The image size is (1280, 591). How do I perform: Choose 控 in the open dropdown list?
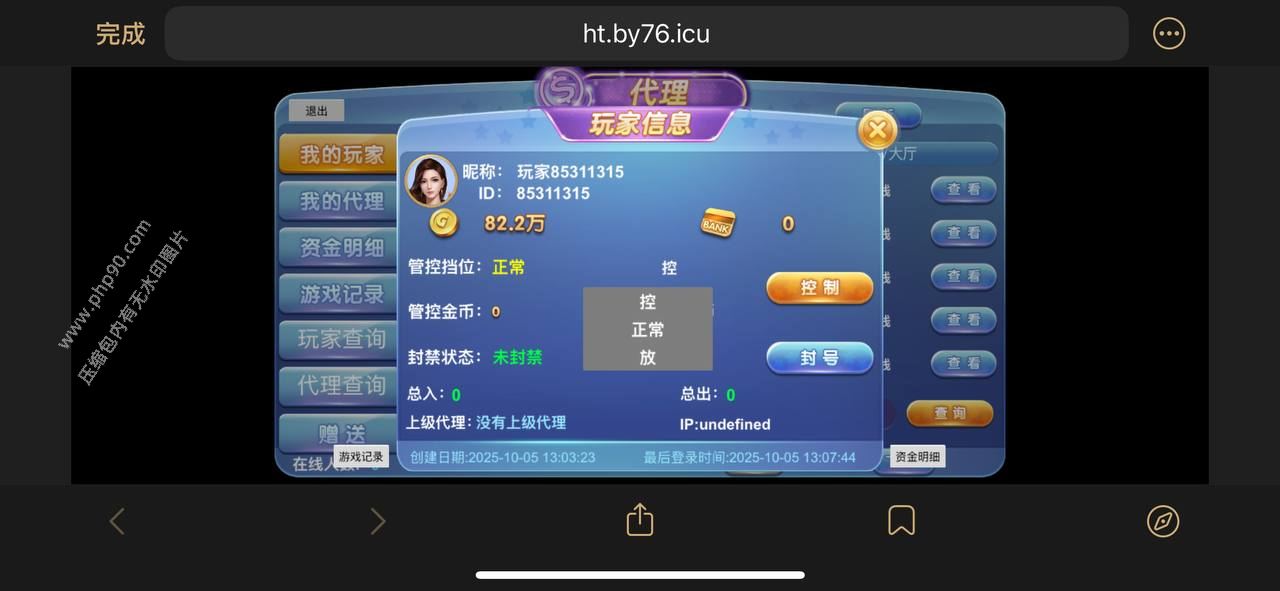click(x=647, y=302)
